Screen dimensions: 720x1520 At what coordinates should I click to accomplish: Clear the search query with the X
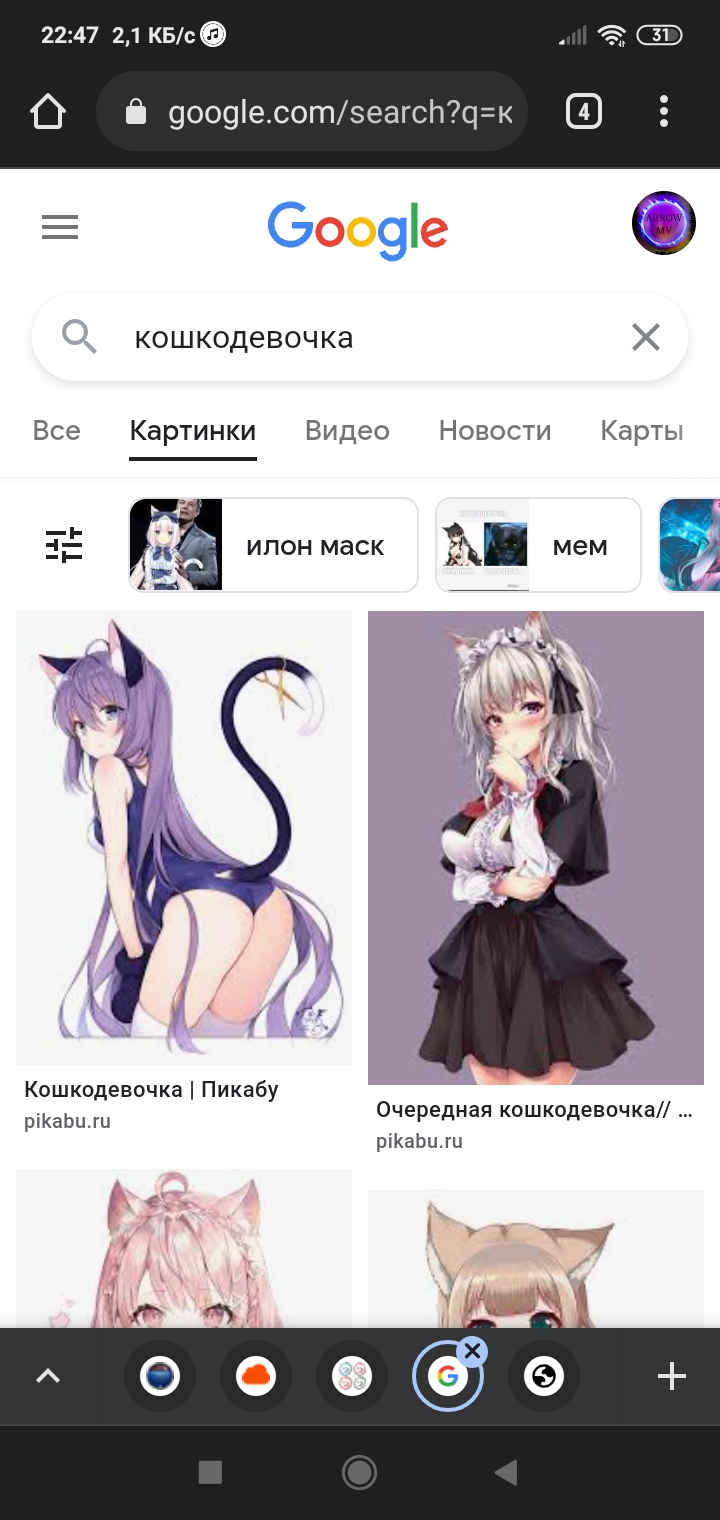[646, 338]
